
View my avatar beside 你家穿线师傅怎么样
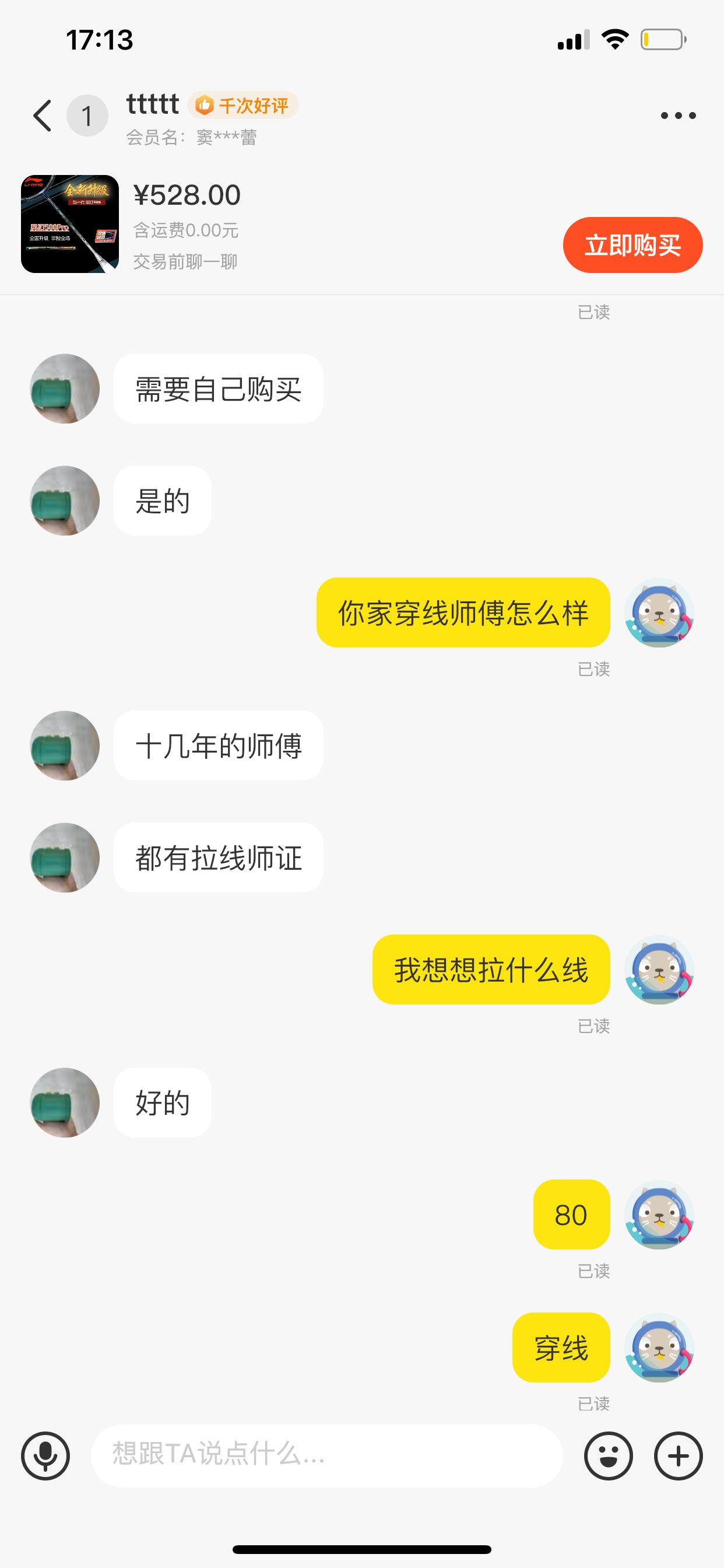659,612
